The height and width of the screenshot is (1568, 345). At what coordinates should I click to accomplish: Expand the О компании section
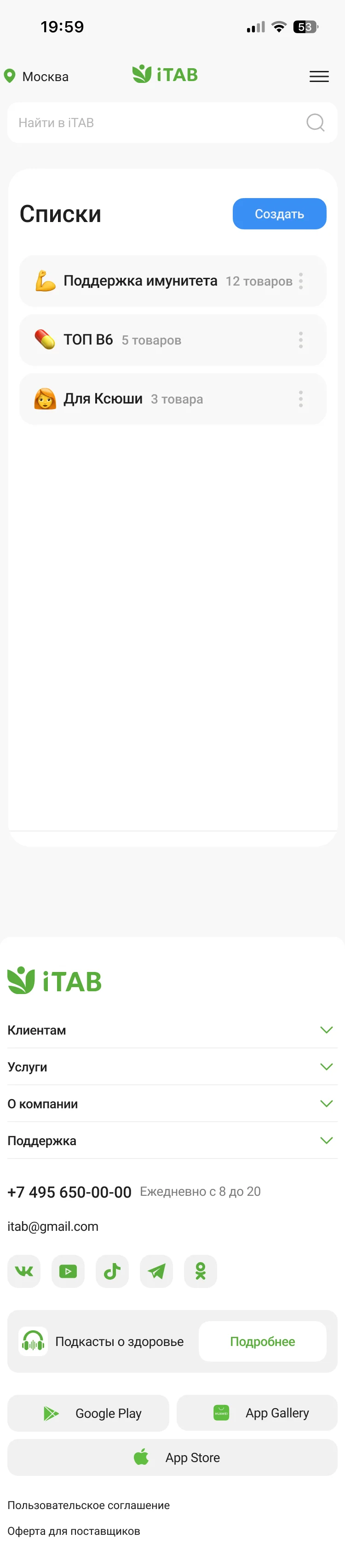pyautogui.click(x=172, y=1104)
